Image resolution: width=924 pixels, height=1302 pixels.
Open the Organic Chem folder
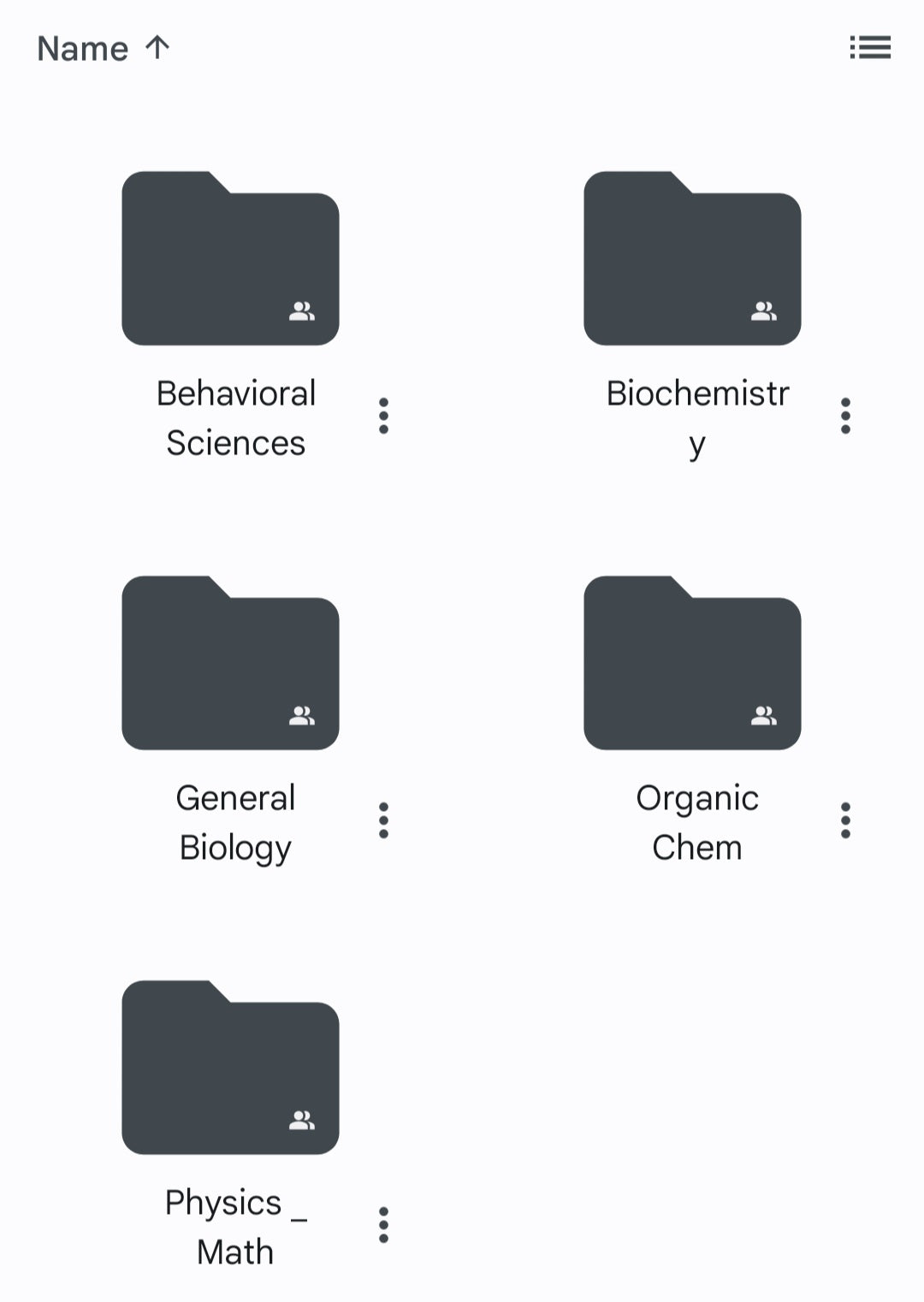(x=692, y=663)
